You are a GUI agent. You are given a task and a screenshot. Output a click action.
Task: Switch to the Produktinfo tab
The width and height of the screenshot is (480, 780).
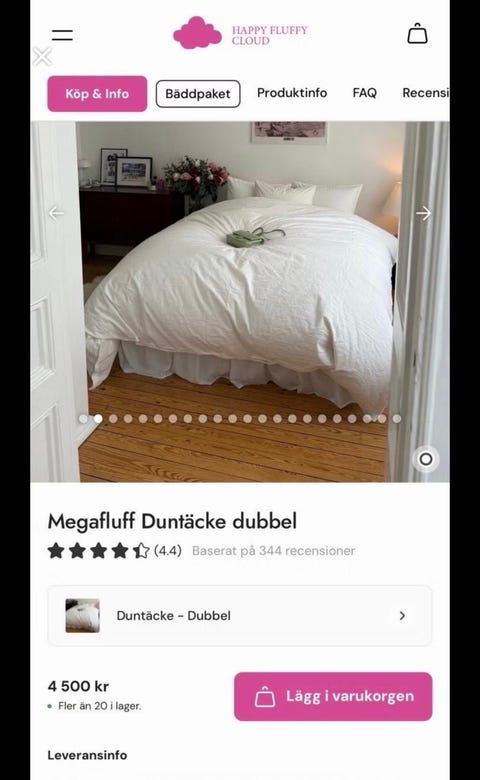pos(292,93)
